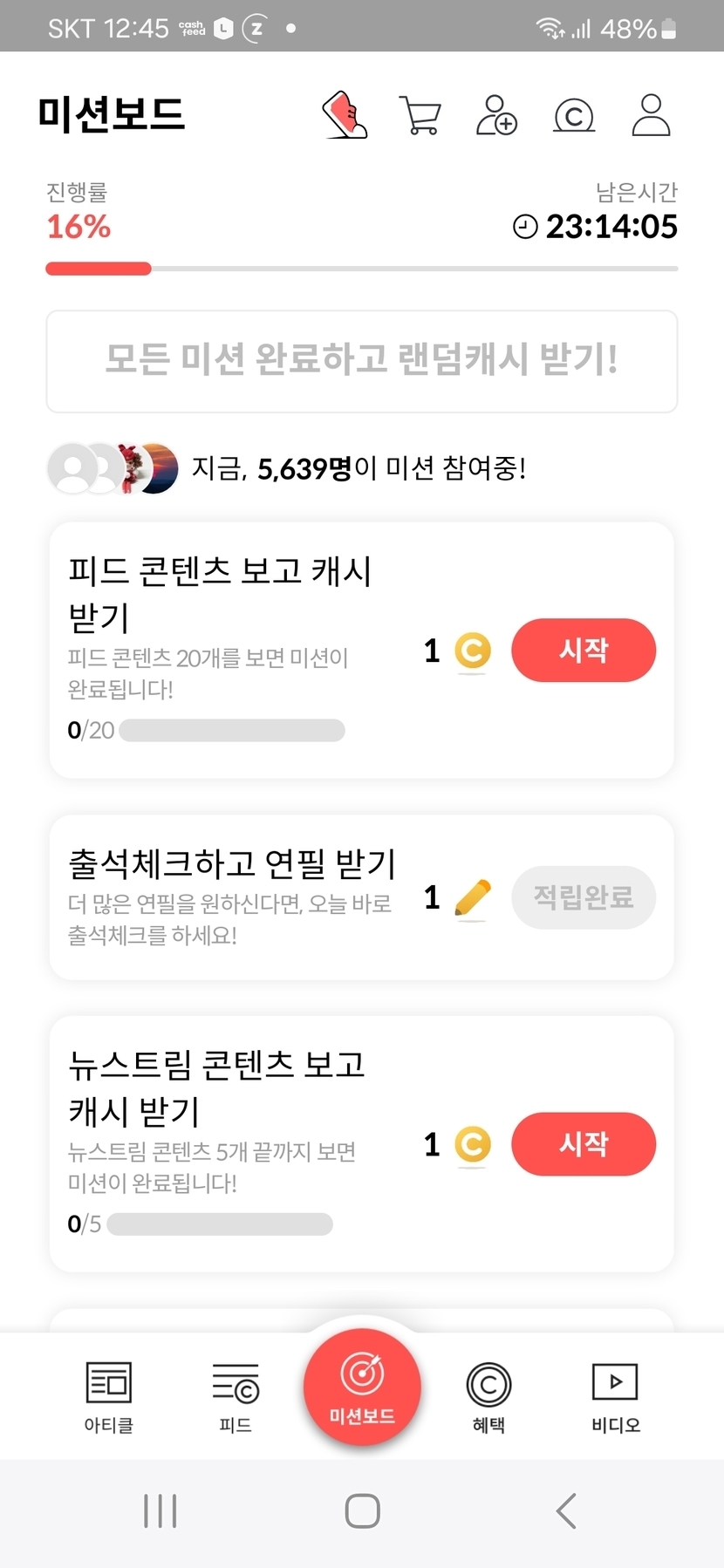Start the 피드 콘텐츠 보고 캐시 받기 mission
The height and width of the screenshot is (1568, 724).
[x=584, y=651]
